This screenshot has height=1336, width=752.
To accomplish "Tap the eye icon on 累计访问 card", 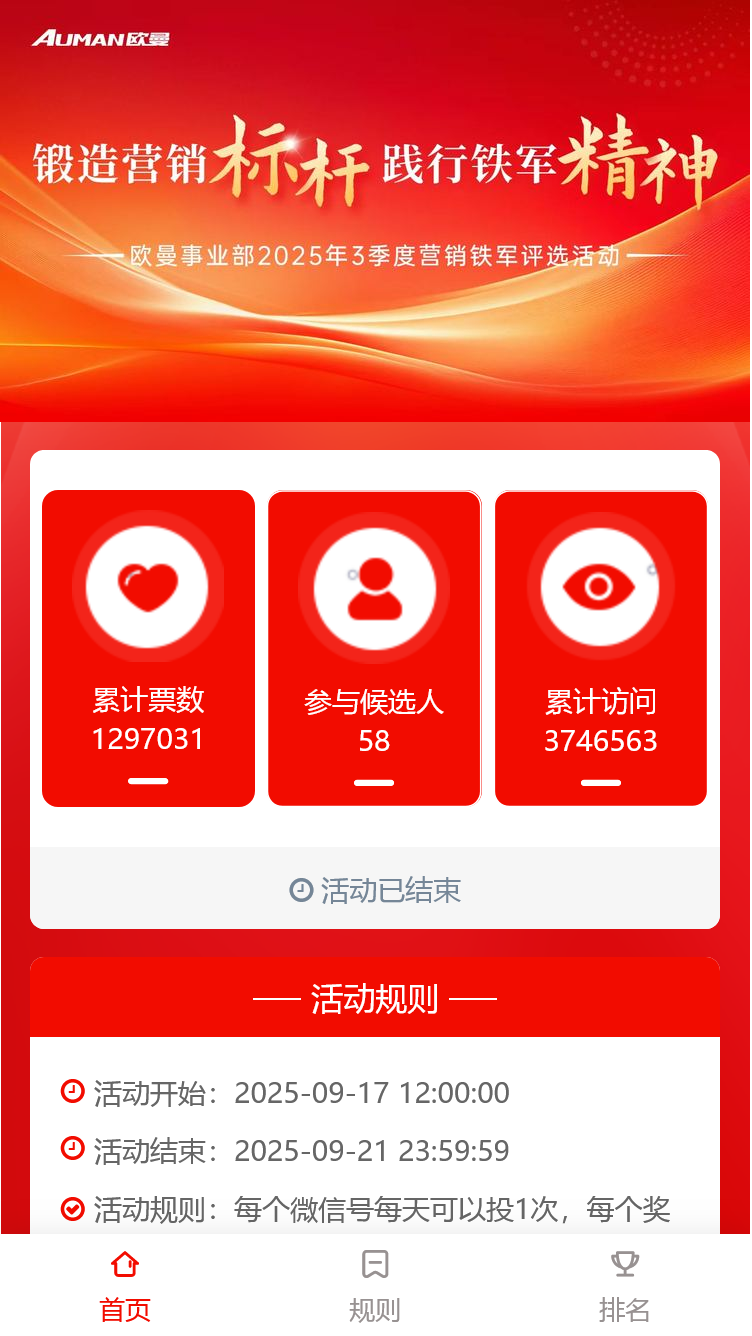I will coord(600,587).
